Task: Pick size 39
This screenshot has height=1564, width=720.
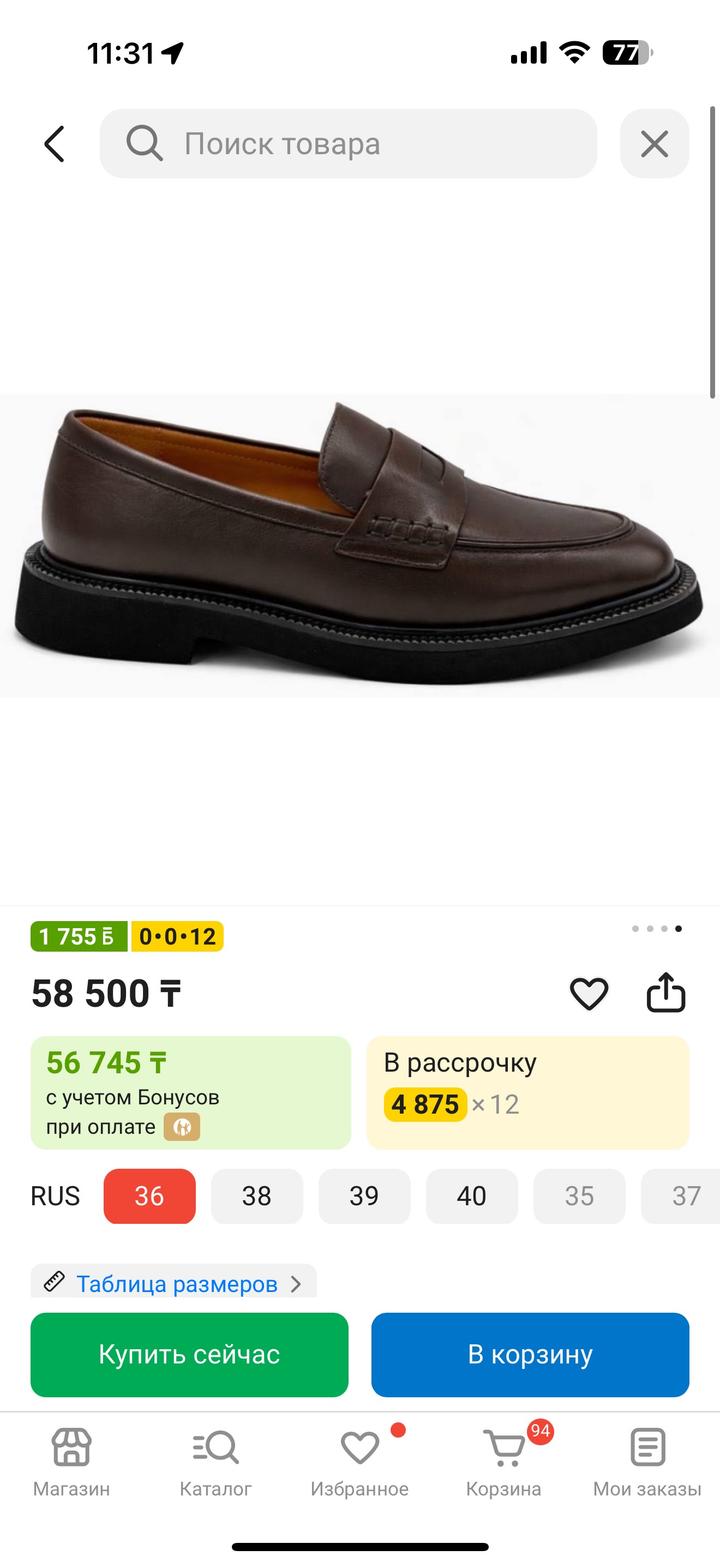Action: click(x=364, y=1196)
